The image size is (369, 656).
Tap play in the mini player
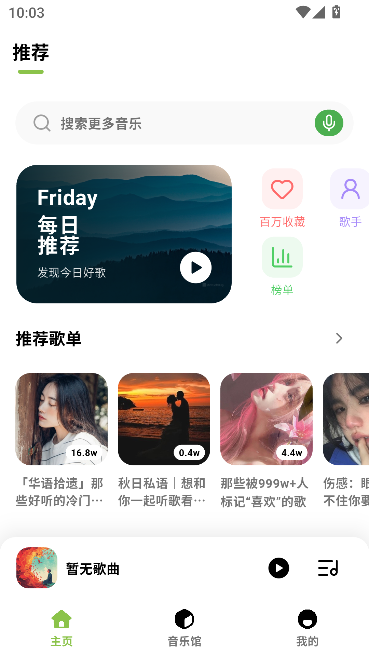(x=279, y=568)
